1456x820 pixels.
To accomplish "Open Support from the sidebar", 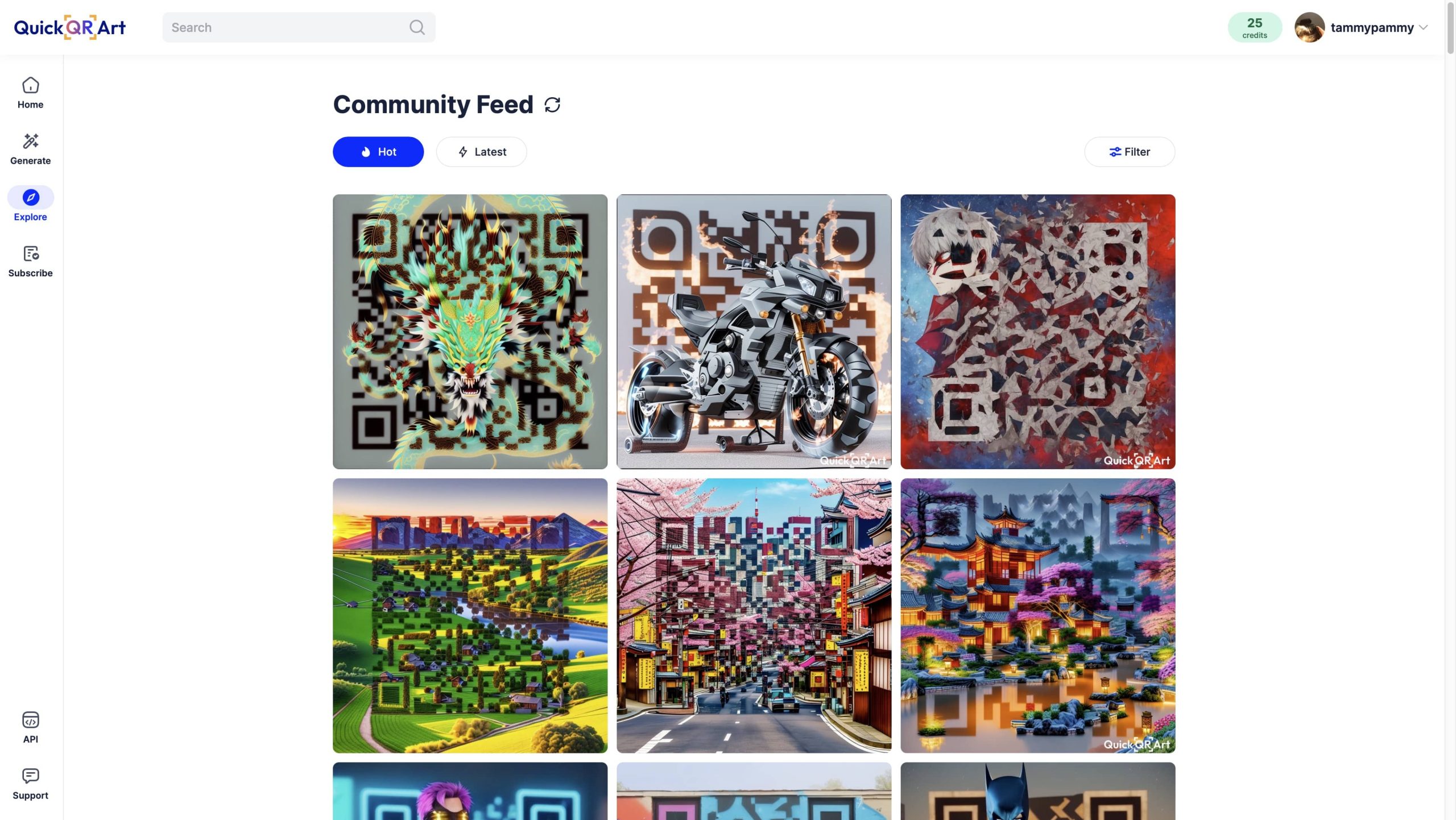I will (30, 784).
